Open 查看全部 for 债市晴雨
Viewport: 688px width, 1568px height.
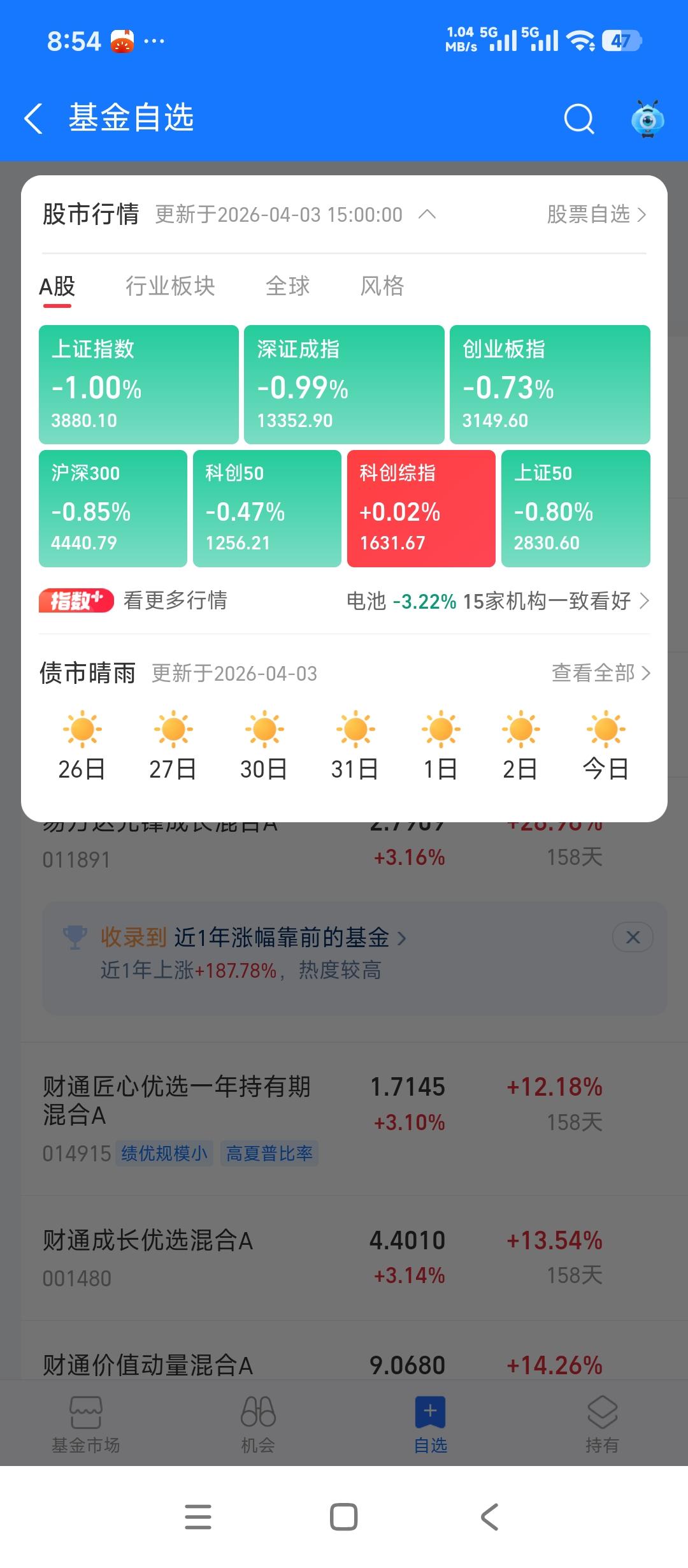coord(599,673)
